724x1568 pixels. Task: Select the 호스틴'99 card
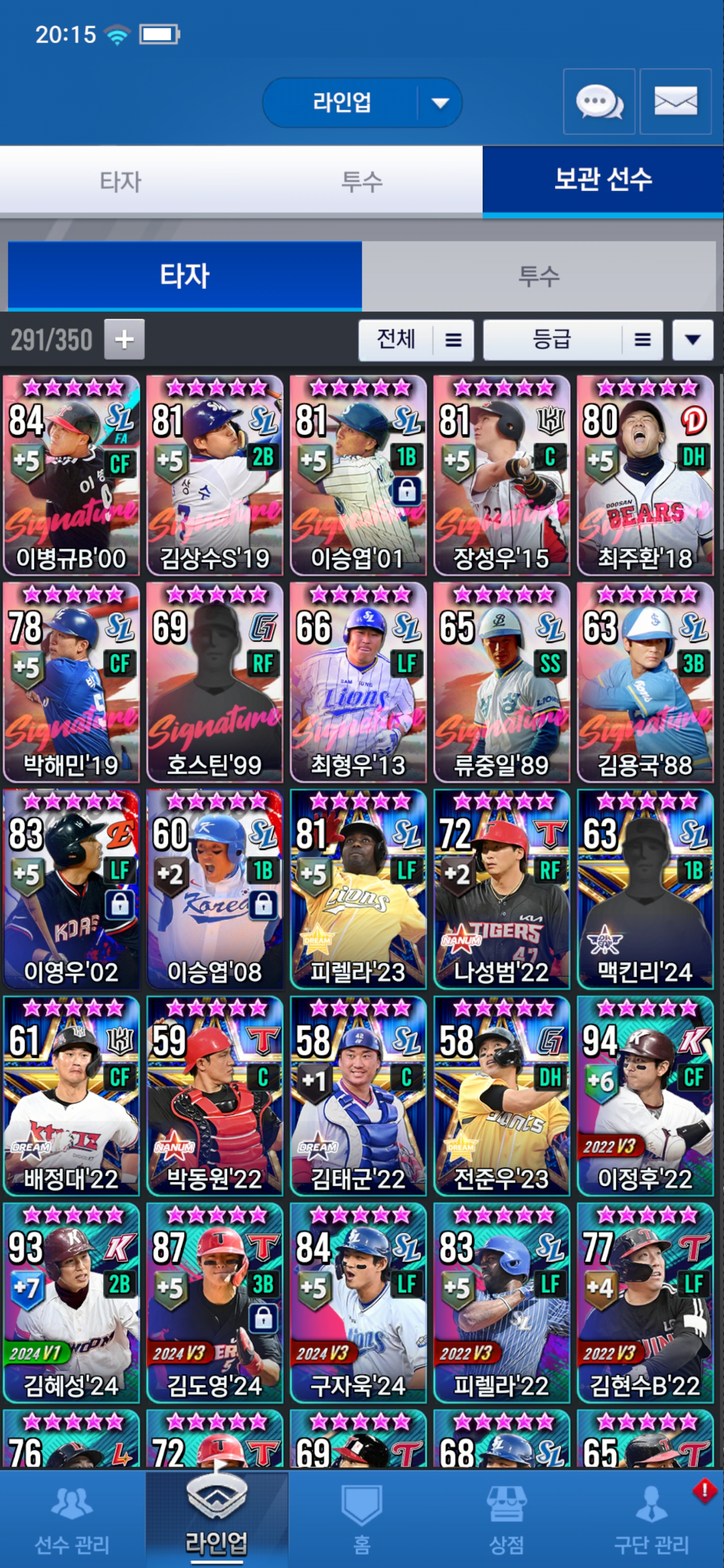(x=214, y=682)
